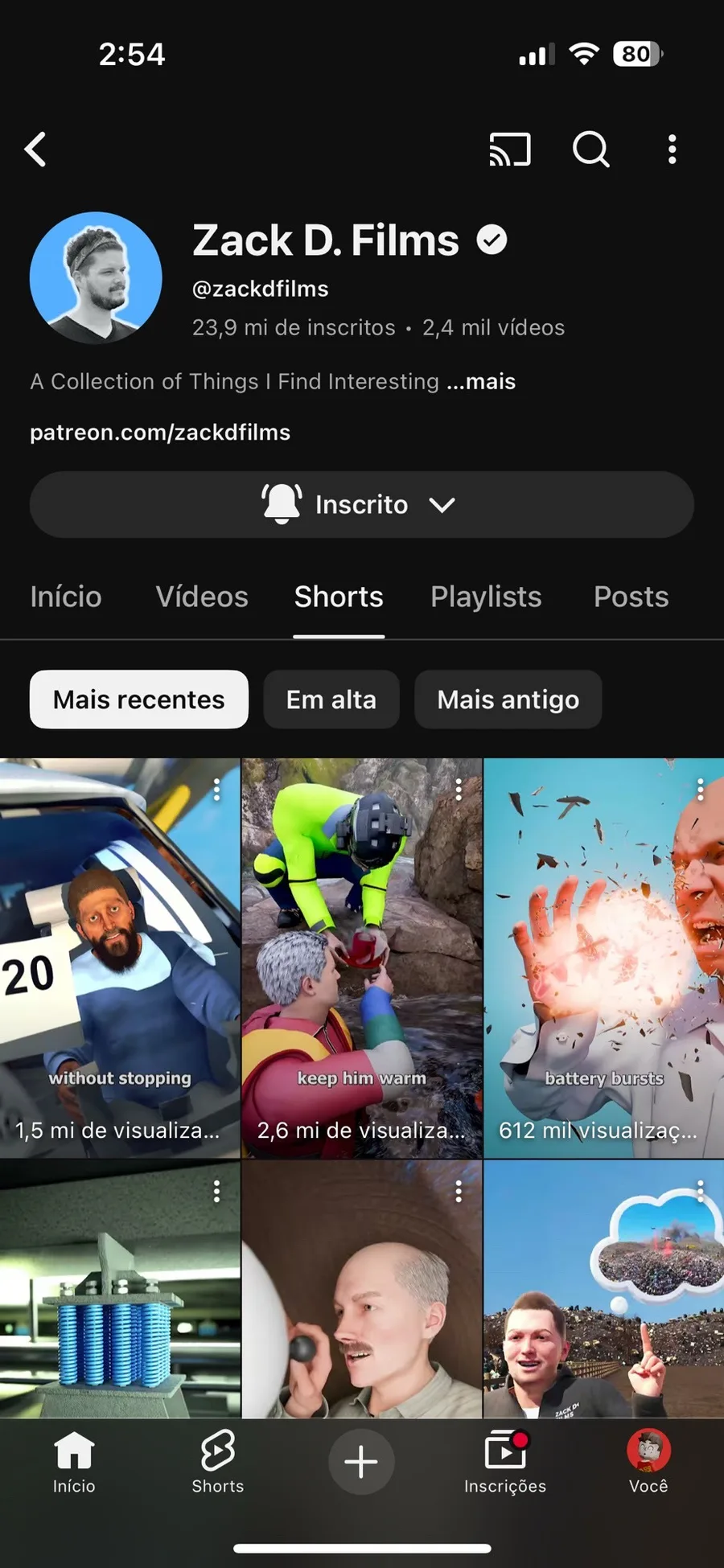Switch to the channel Início tab
Viewport: 724px width, 1568px height.
coord(66,597)
